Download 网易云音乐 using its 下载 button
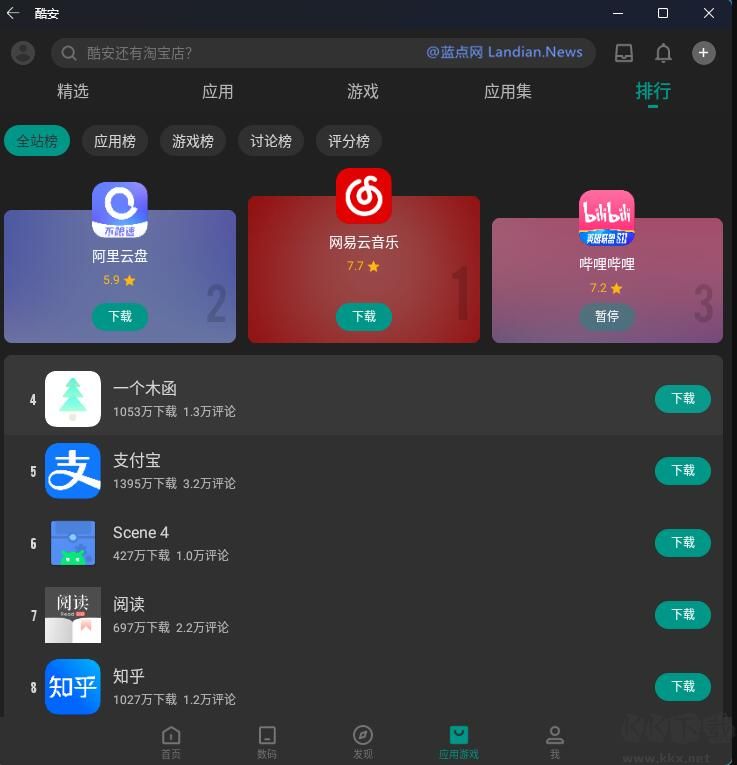 pos(364,317)
